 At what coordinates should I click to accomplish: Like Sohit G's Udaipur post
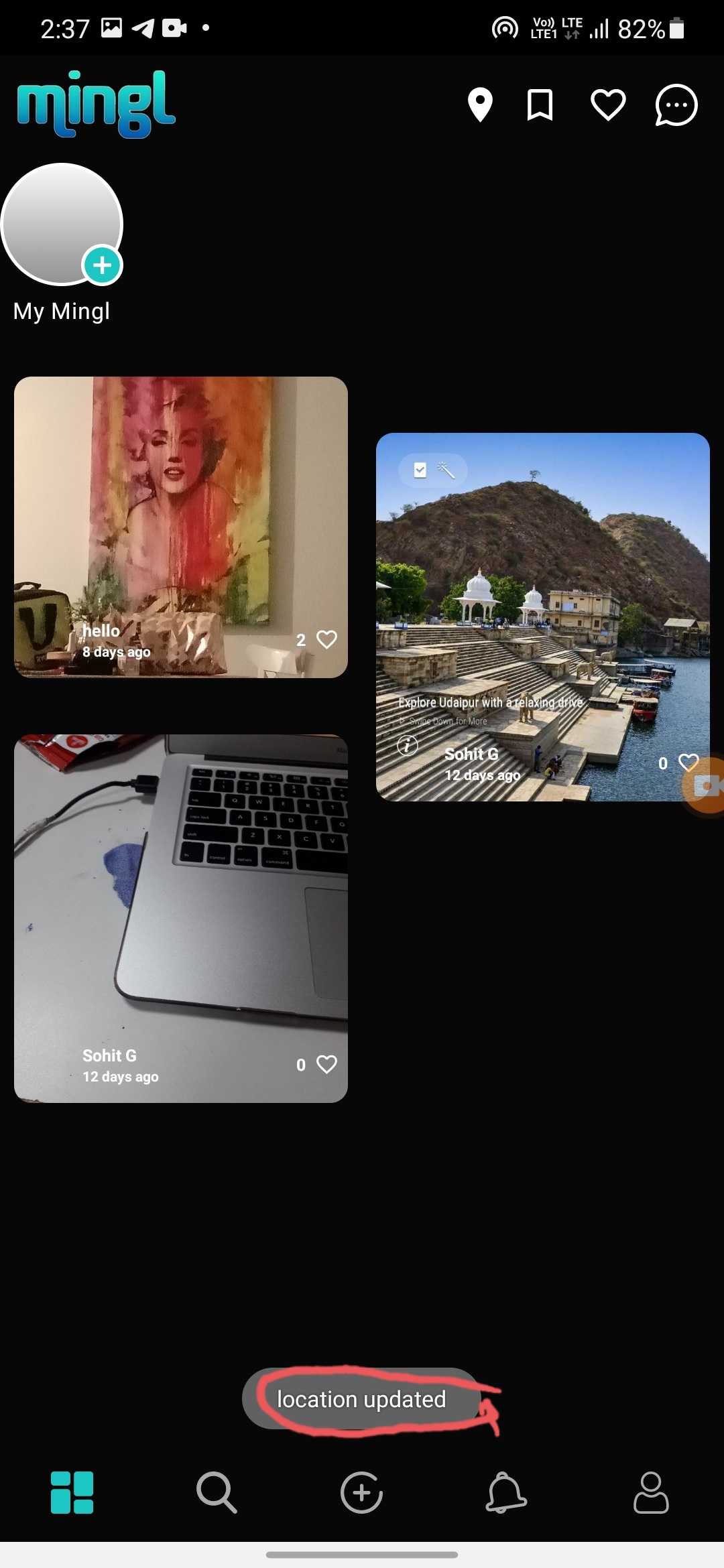(x=687, y=763)
